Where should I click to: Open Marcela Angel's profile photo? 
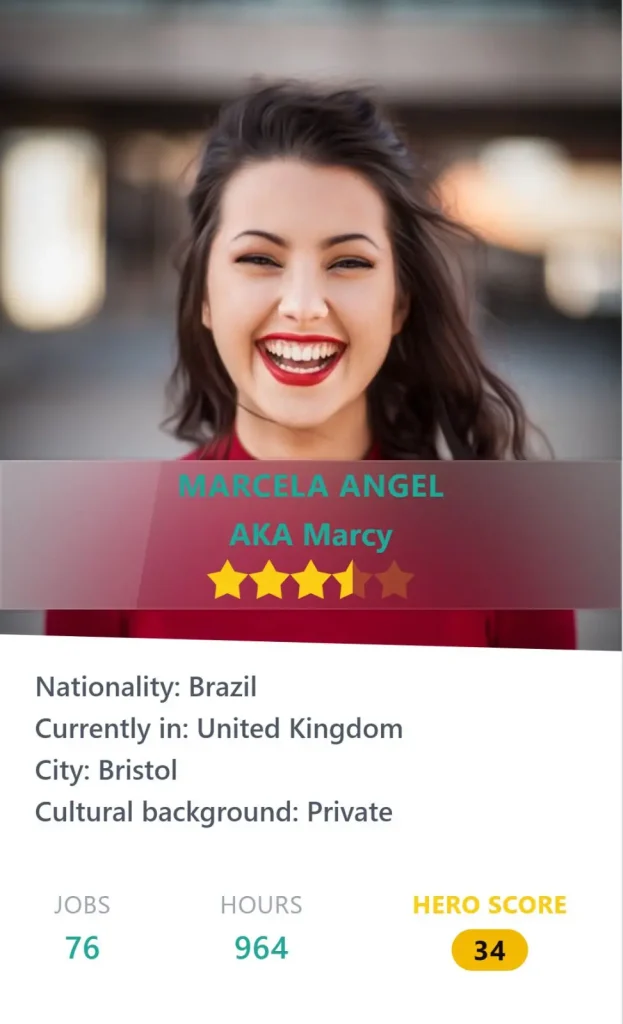click(310, 260)
